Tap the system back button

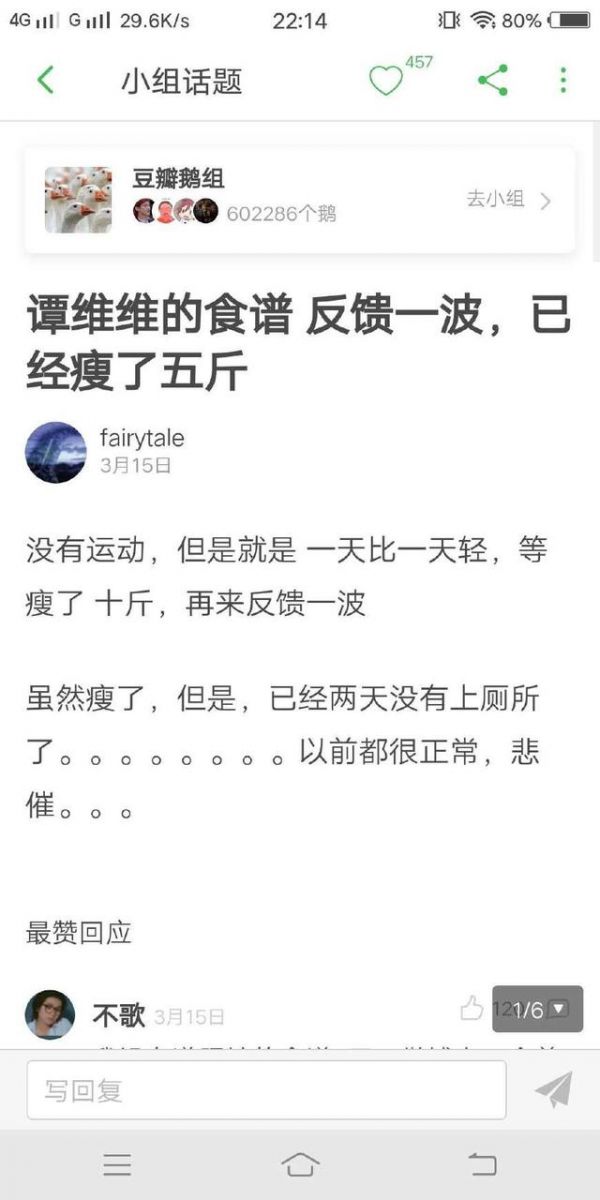click(x=482, y=1164)
